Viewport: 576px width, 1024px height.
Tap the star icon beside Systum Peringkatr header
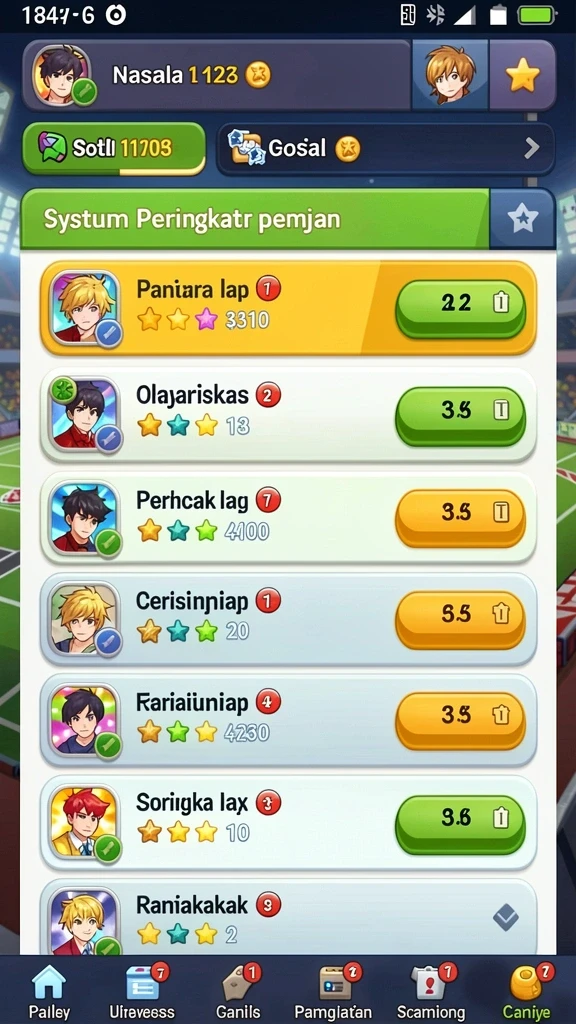pos(522,219)
